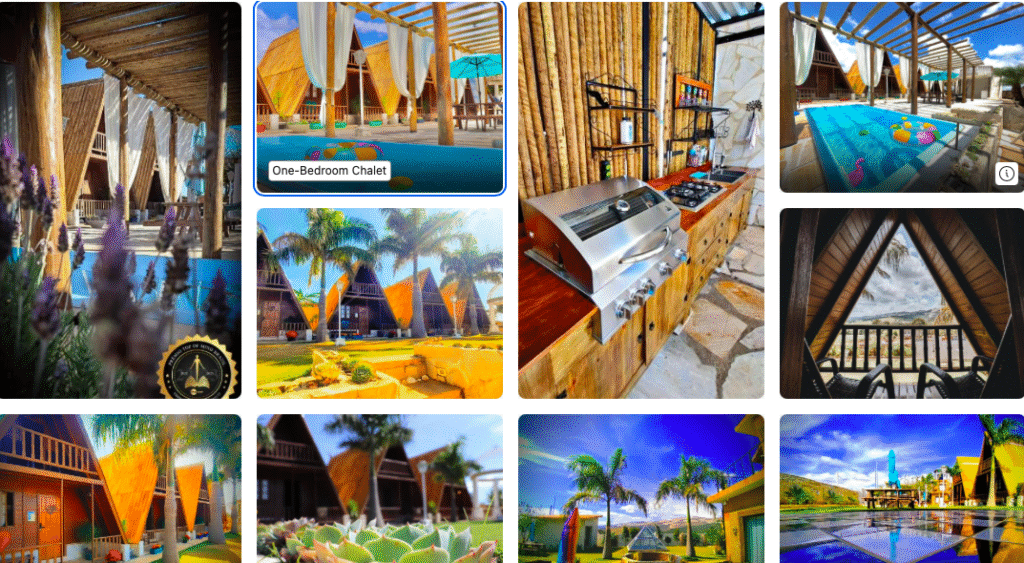This screenshot has width=1024, height=563.
Task: View the succulent plants close-up photo
Action: pyautogui.click(x=380, y=488)
